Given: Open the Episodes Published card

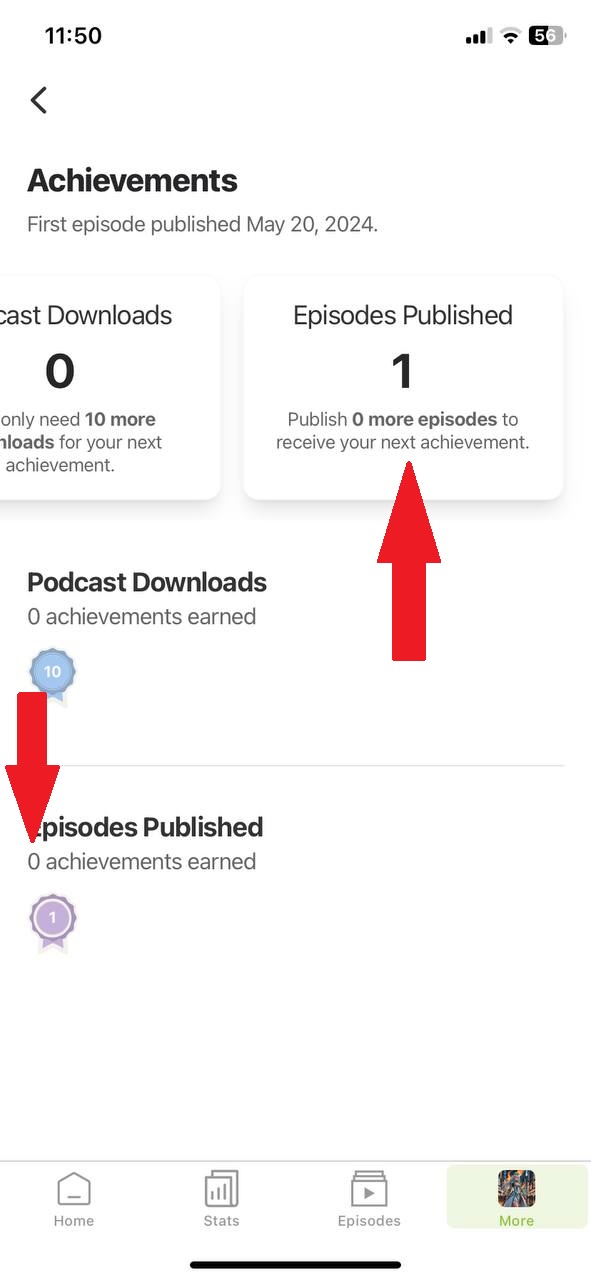Looking at the screenshot, I should coord(403,388).
